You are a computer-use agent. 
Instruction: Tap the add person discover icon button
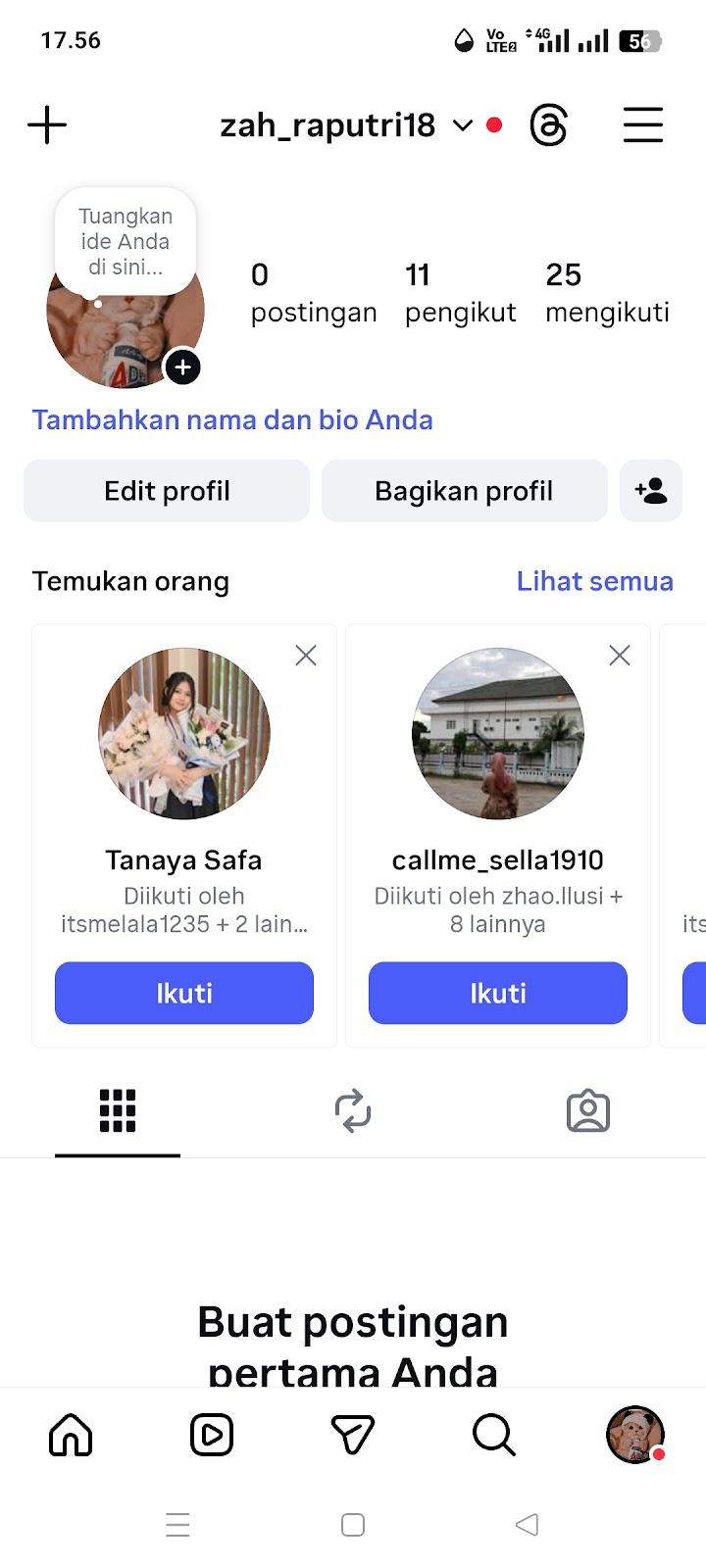click(651, 491)
